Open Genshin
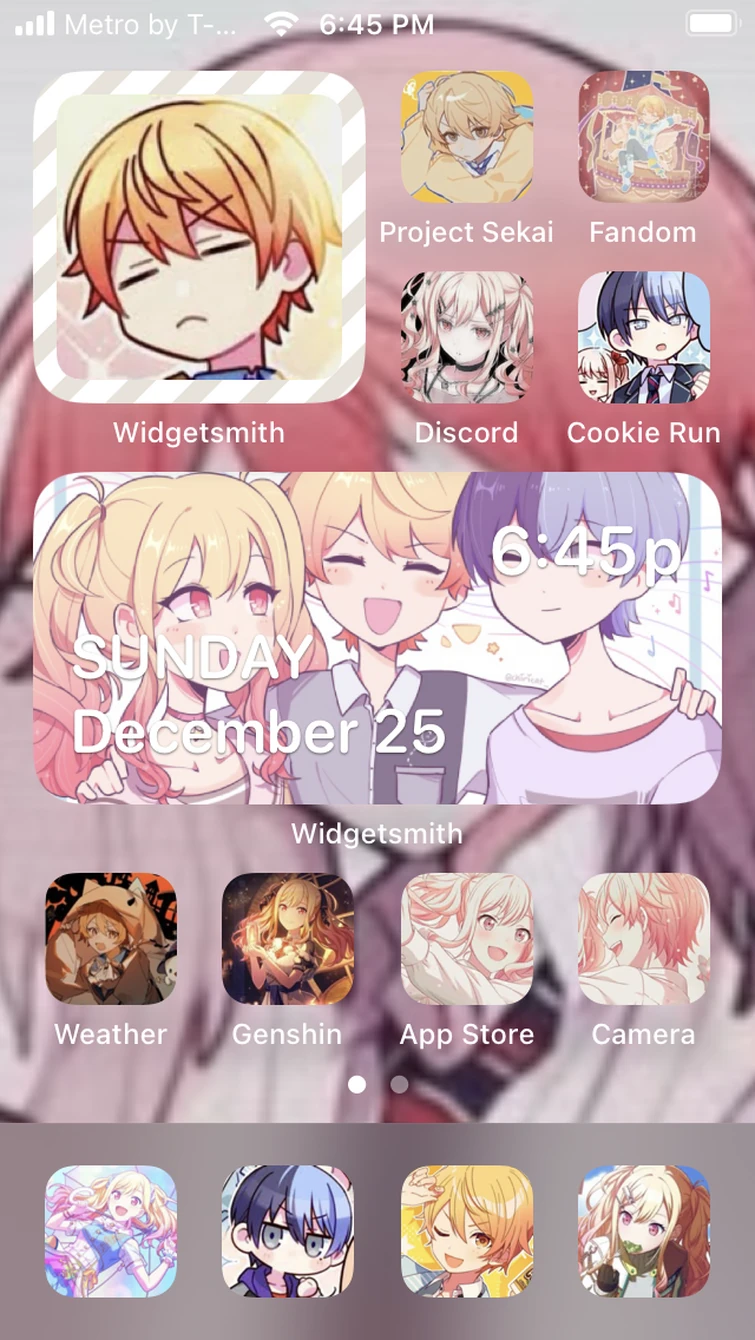Screen dimensions: 755x1340 pos(288,938)
